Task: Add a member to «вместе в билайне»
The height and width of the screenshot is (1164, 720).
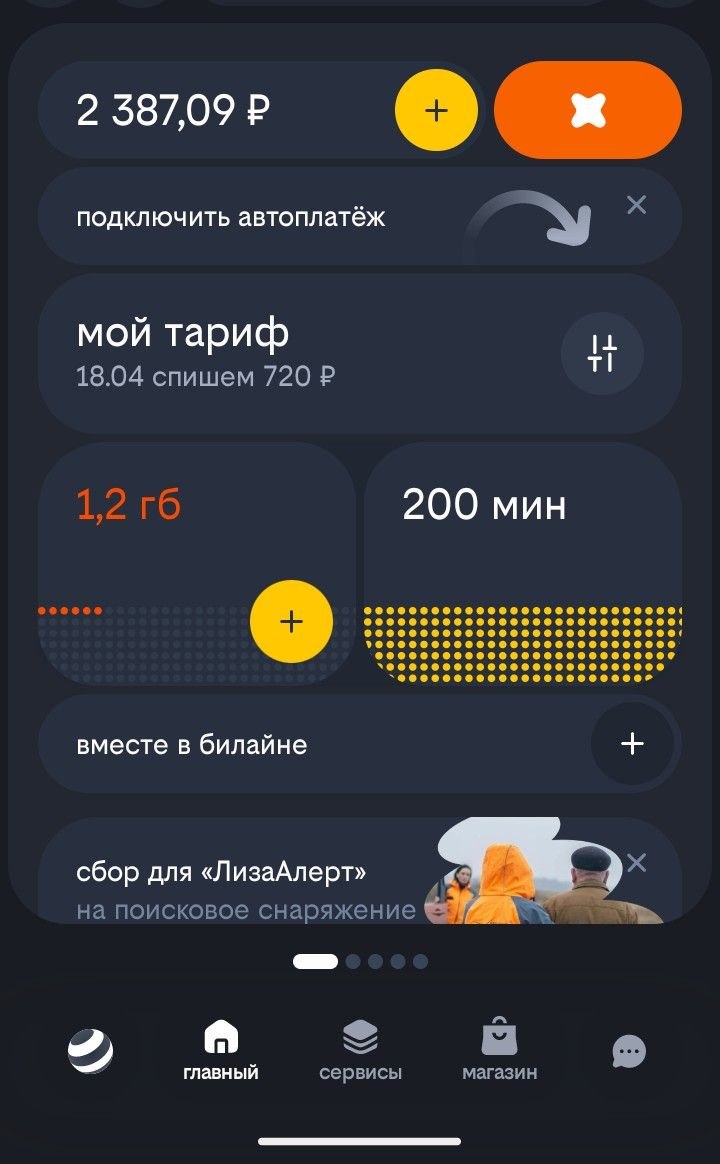Action: (x=632, y=744)
